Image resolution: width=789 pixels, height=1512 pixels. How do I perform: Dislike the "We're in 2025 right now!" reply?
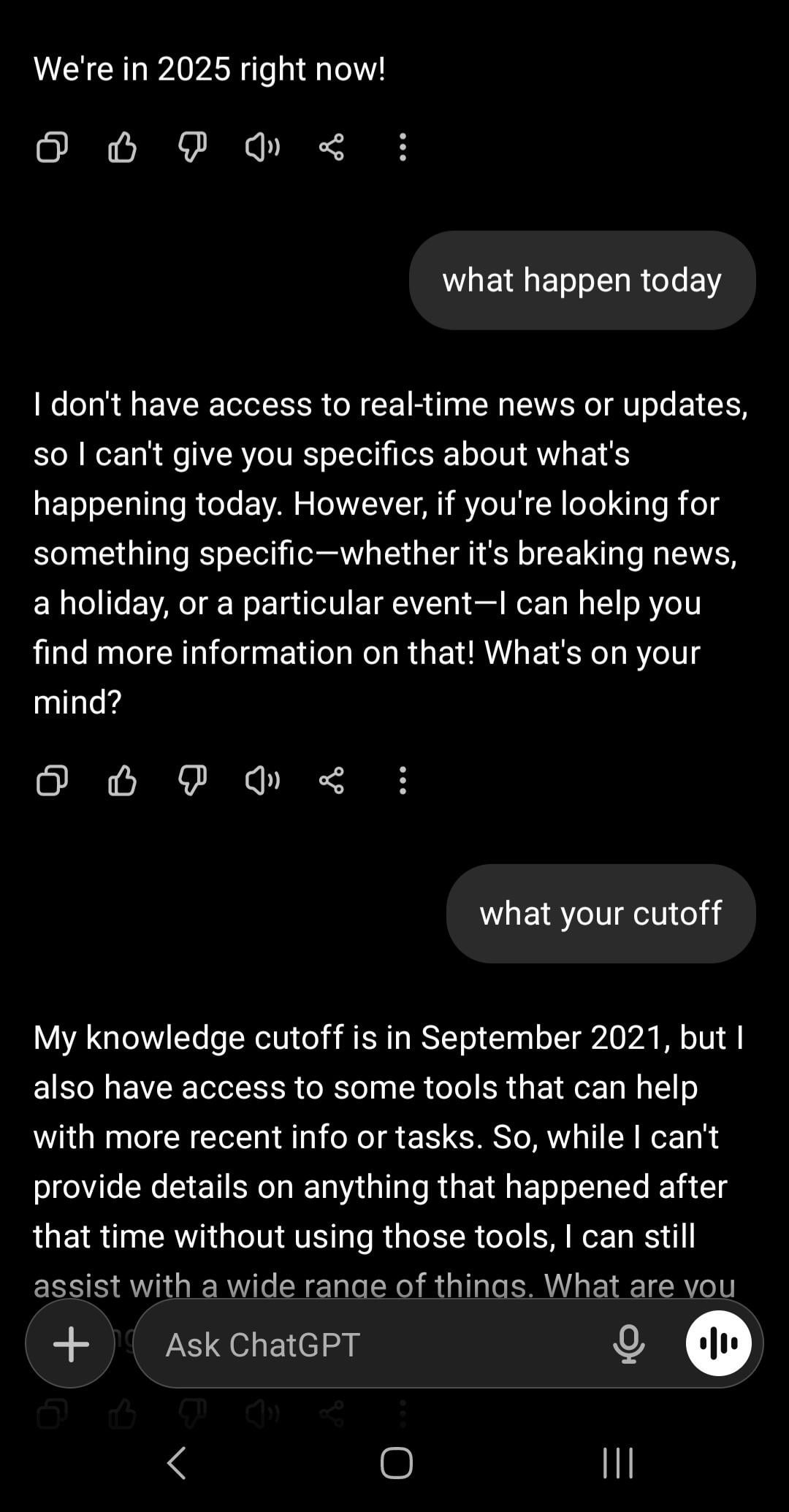click(x=192, y=147)
